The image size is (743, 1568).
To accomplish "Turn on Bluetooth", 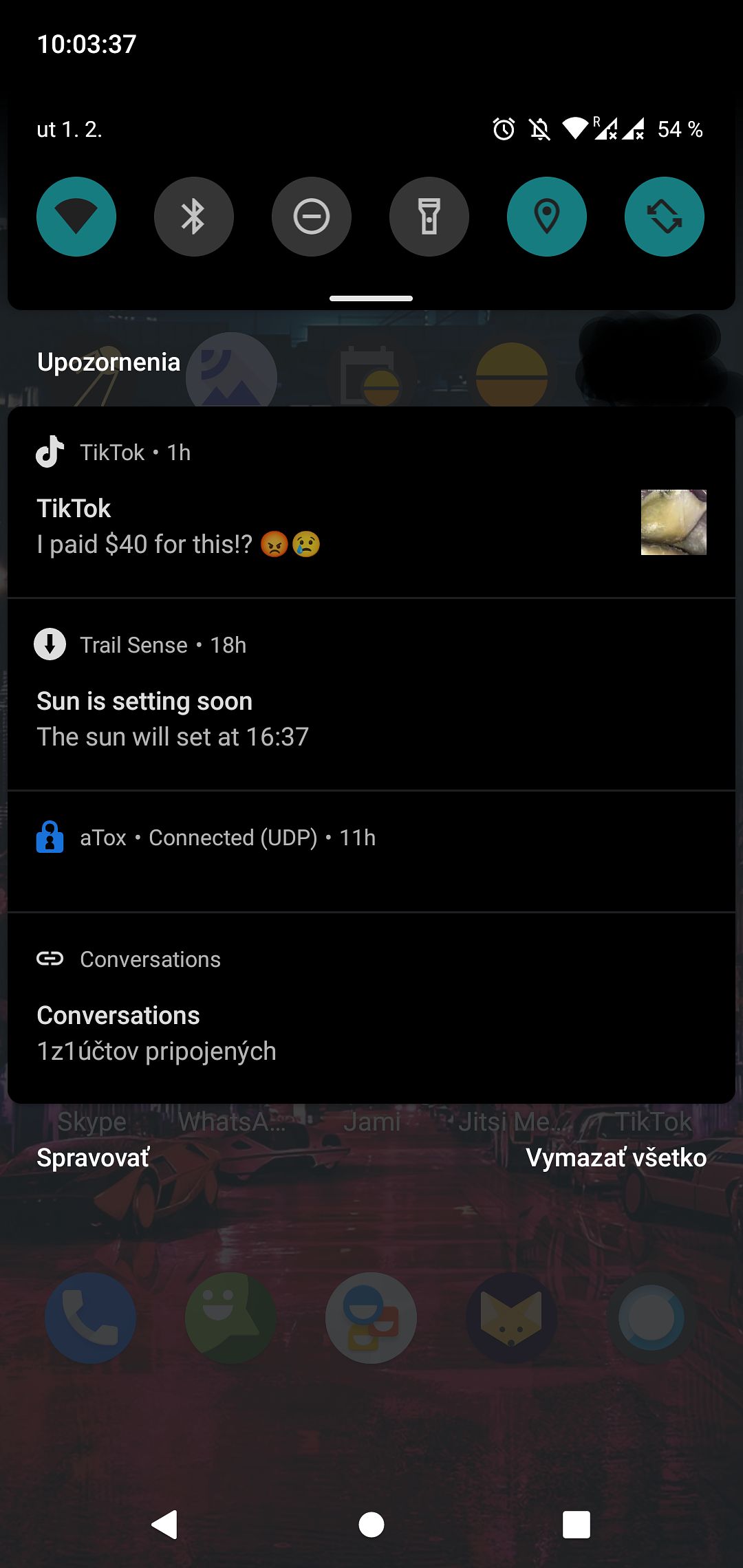I will click(194, 217).
